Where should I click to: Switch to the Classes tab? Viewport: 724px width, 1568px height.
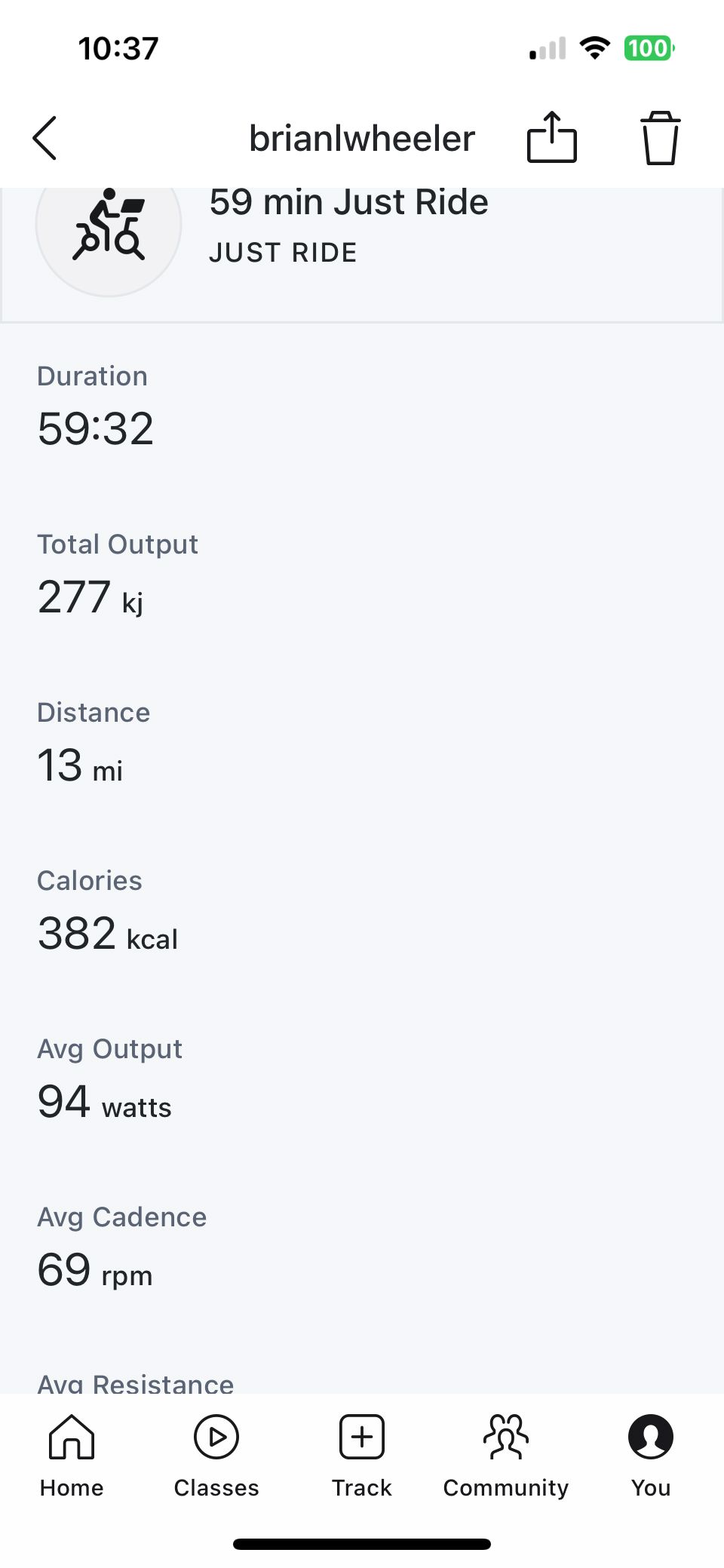click(x=216, y=1456)
